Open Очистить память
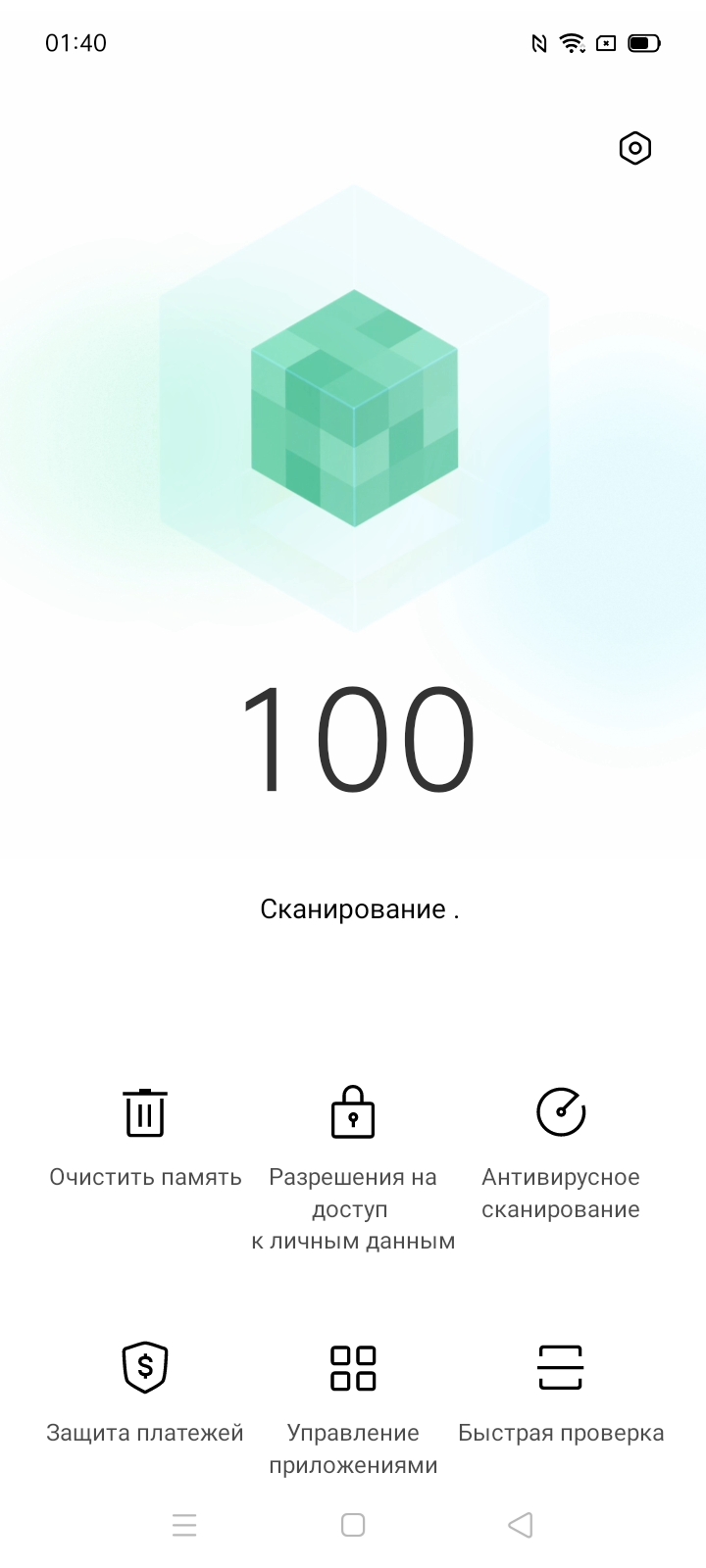 (145, 1113)
